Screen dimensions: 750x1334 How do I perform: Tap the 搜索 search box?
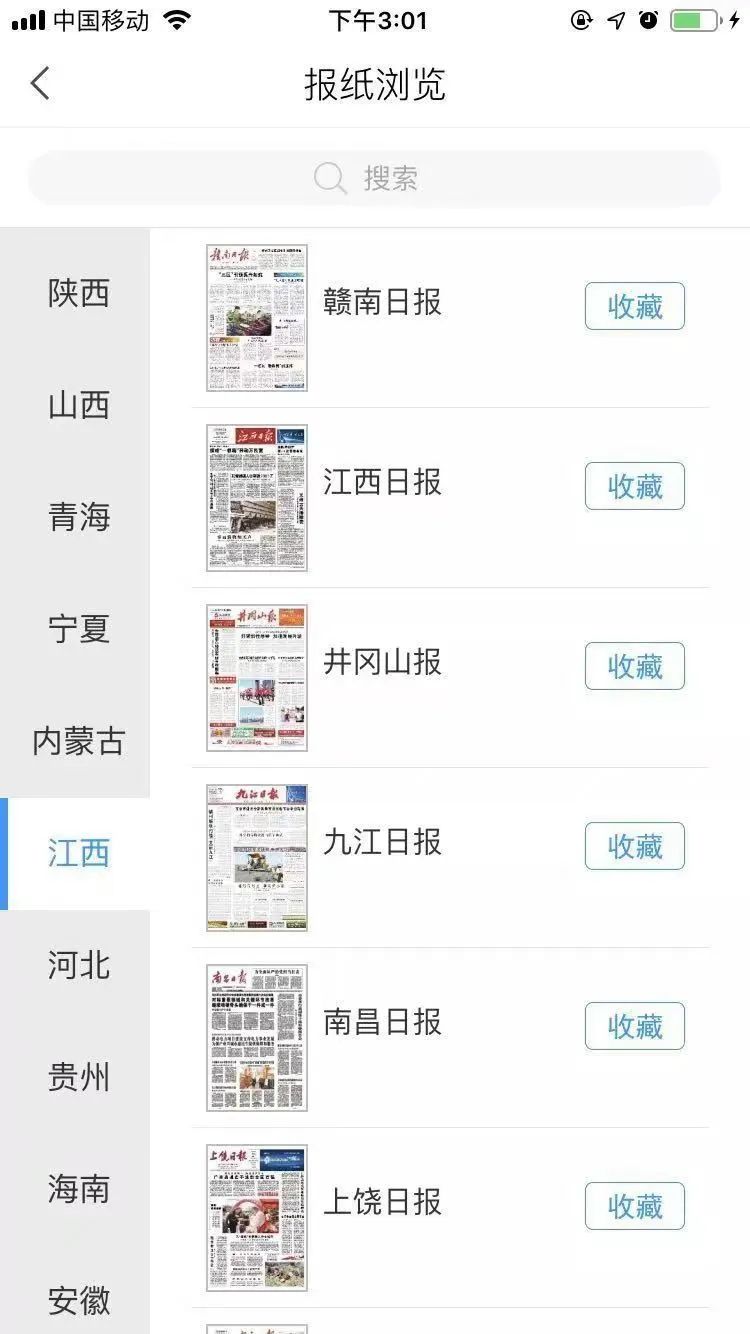click(374, 179)
